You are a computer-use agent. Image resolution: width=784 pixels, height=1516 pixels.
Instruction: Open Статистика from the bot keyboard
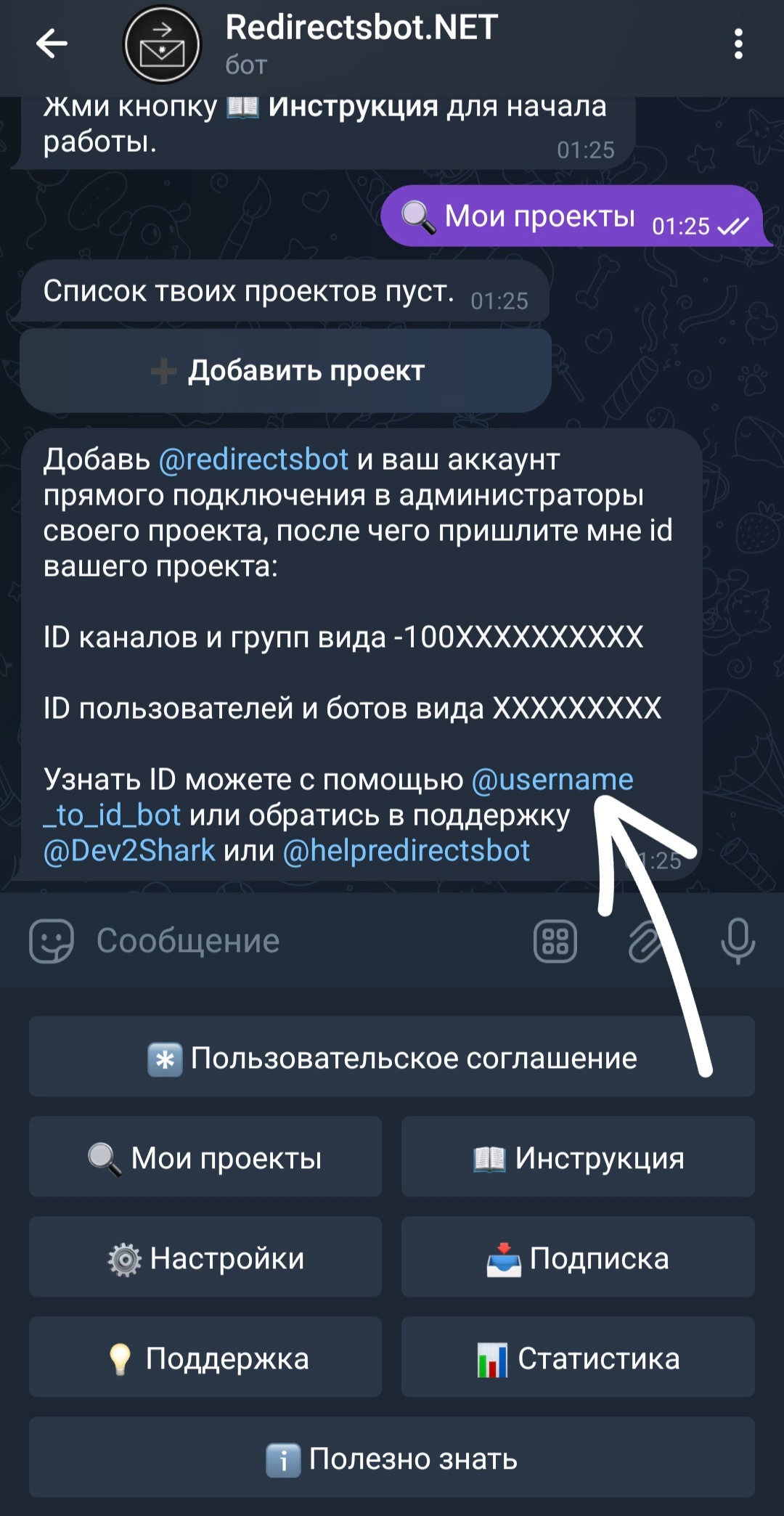[578, 1358]
